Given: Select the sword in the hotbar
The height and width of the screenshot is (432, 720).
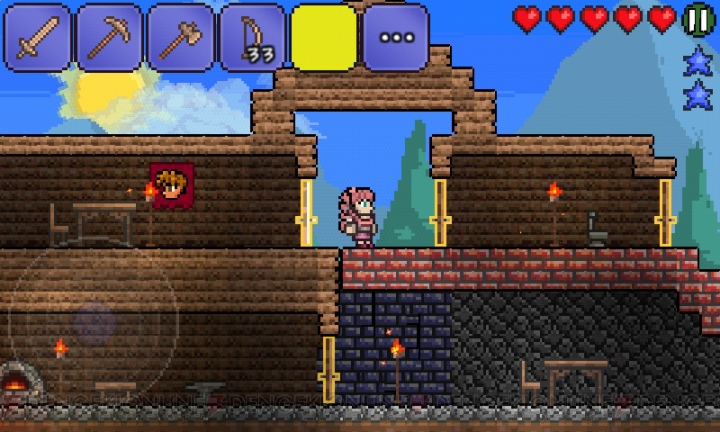Looking at the screenshot, I should (x=38, y=38).
